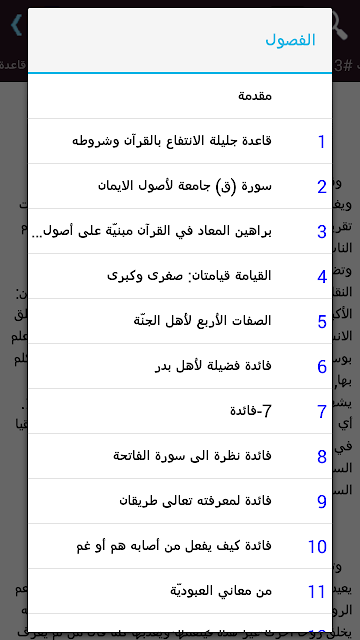Go to chapter 3 براهين المعاد في القرآن
This screenshot has height=640, width=360.
180,231
